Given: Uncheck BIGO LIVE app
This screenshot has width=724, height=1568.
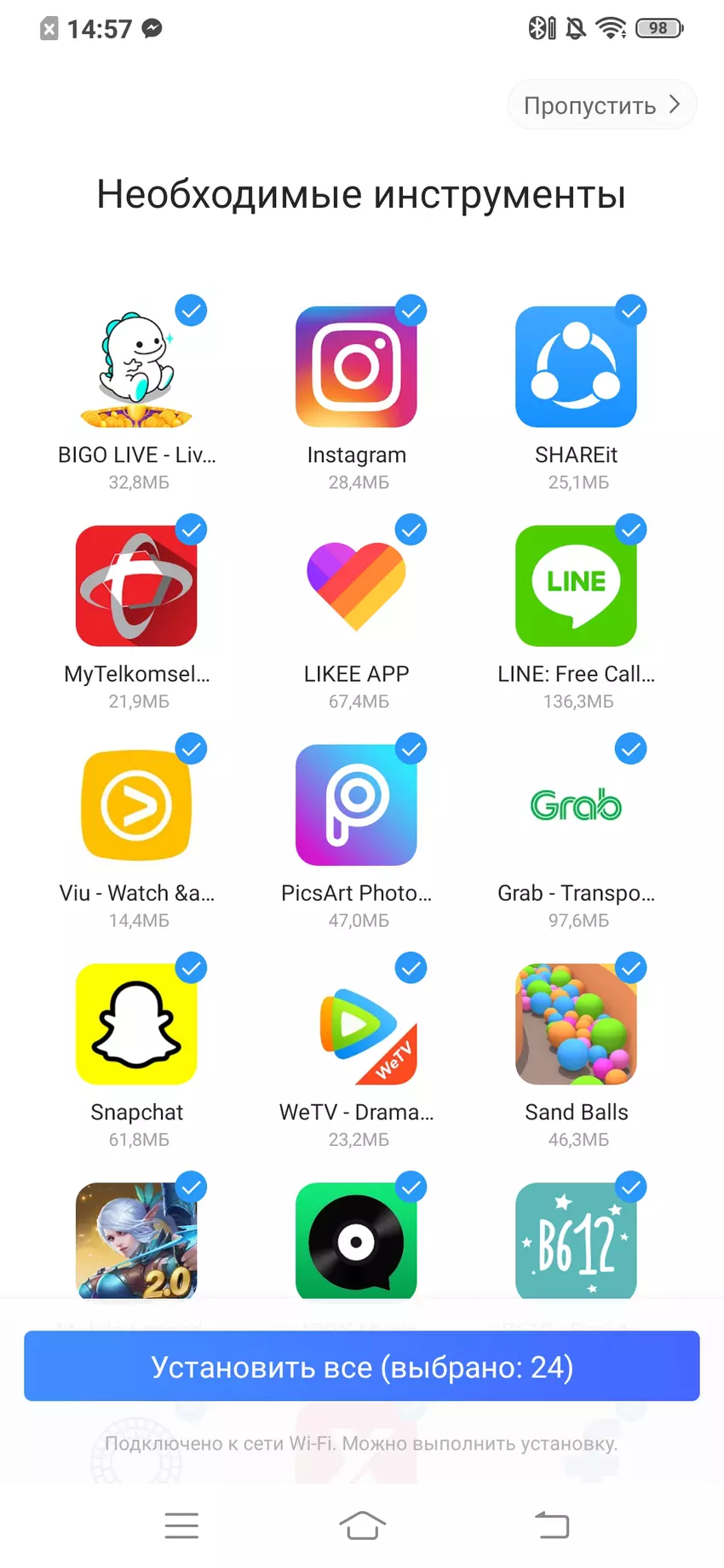Looking at the screenshot, I should click(192, 312).
